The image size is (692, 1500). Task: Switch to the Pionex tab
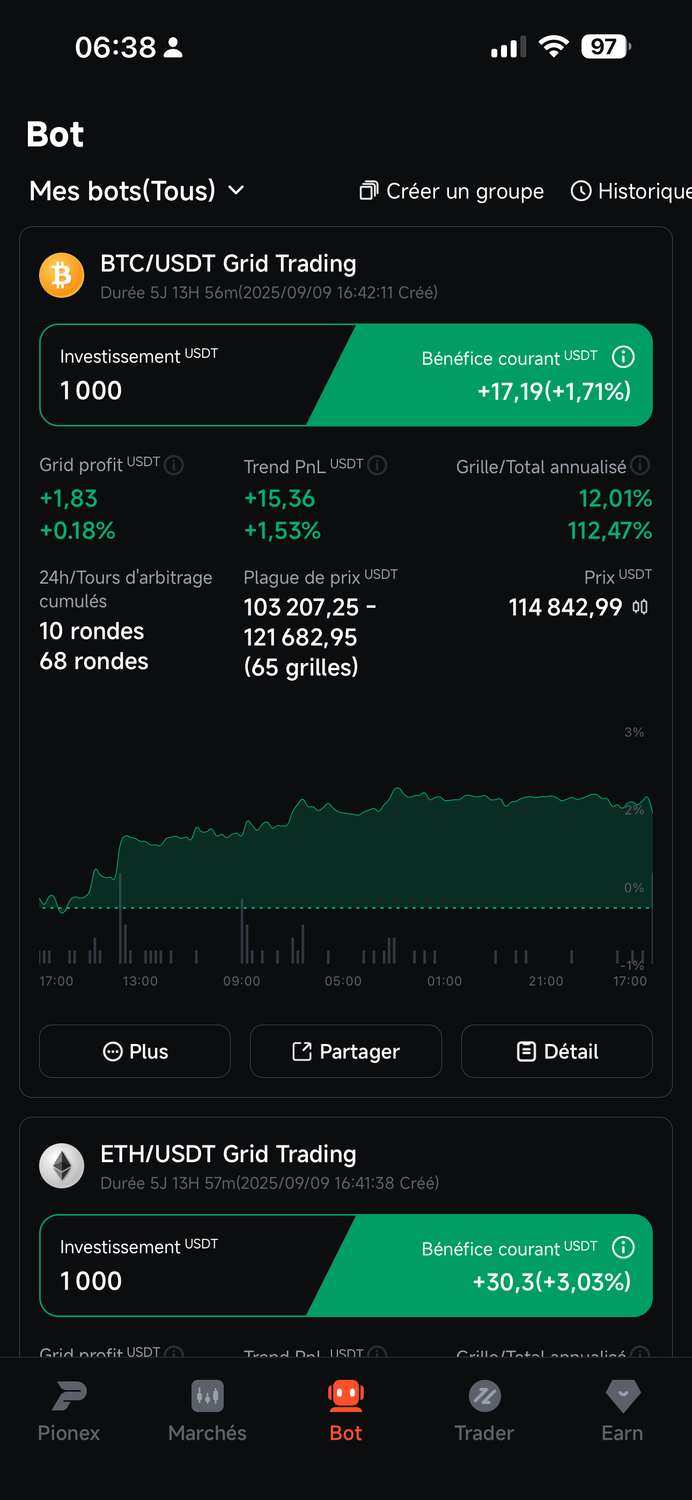point(69,1412)
